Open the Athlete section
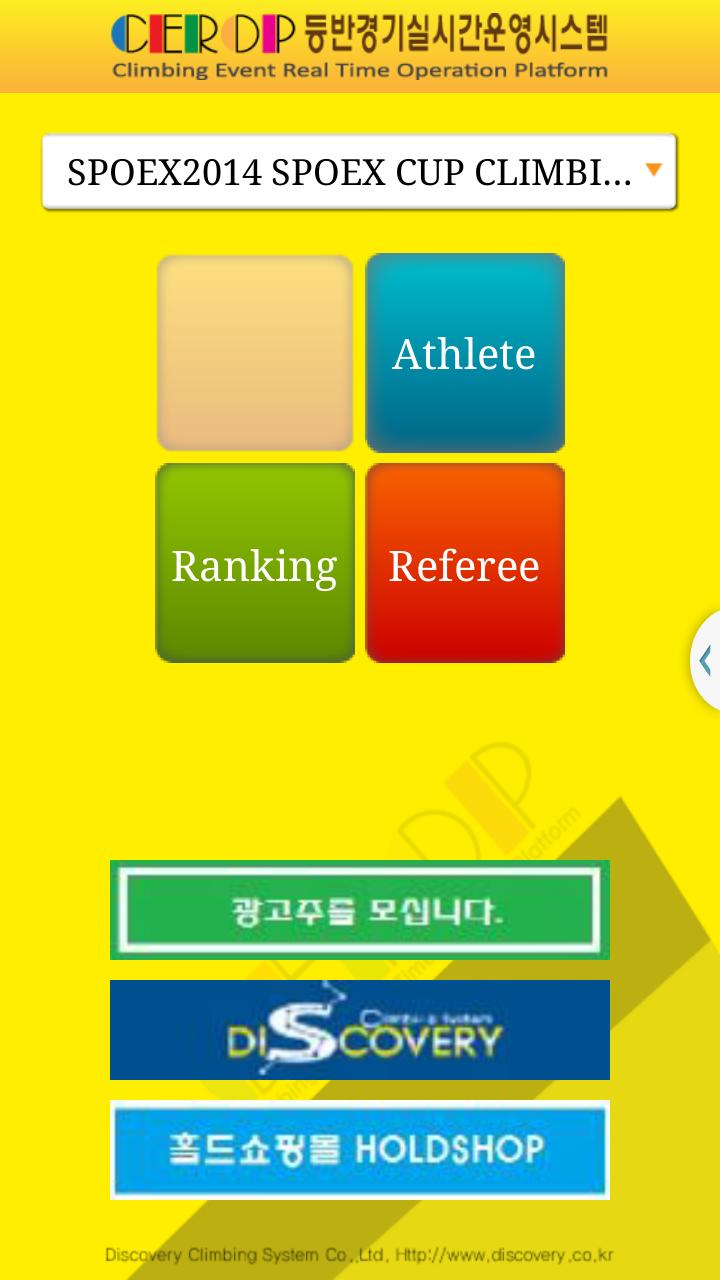This screenshot has height=1280, width=720. [465, 353]
